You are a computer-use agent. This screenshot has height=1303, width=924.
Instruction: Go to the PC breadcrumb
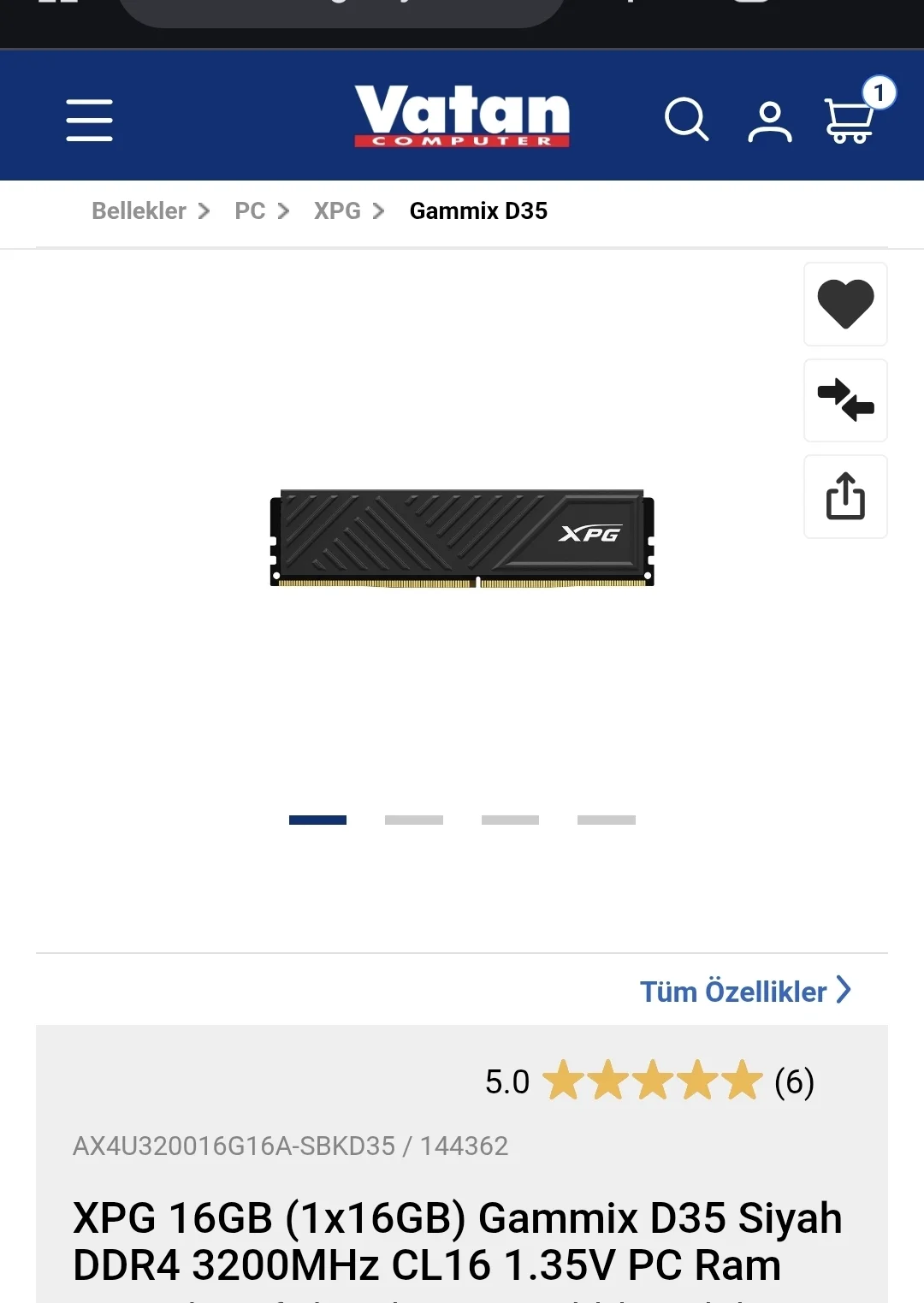coord(250,210)
